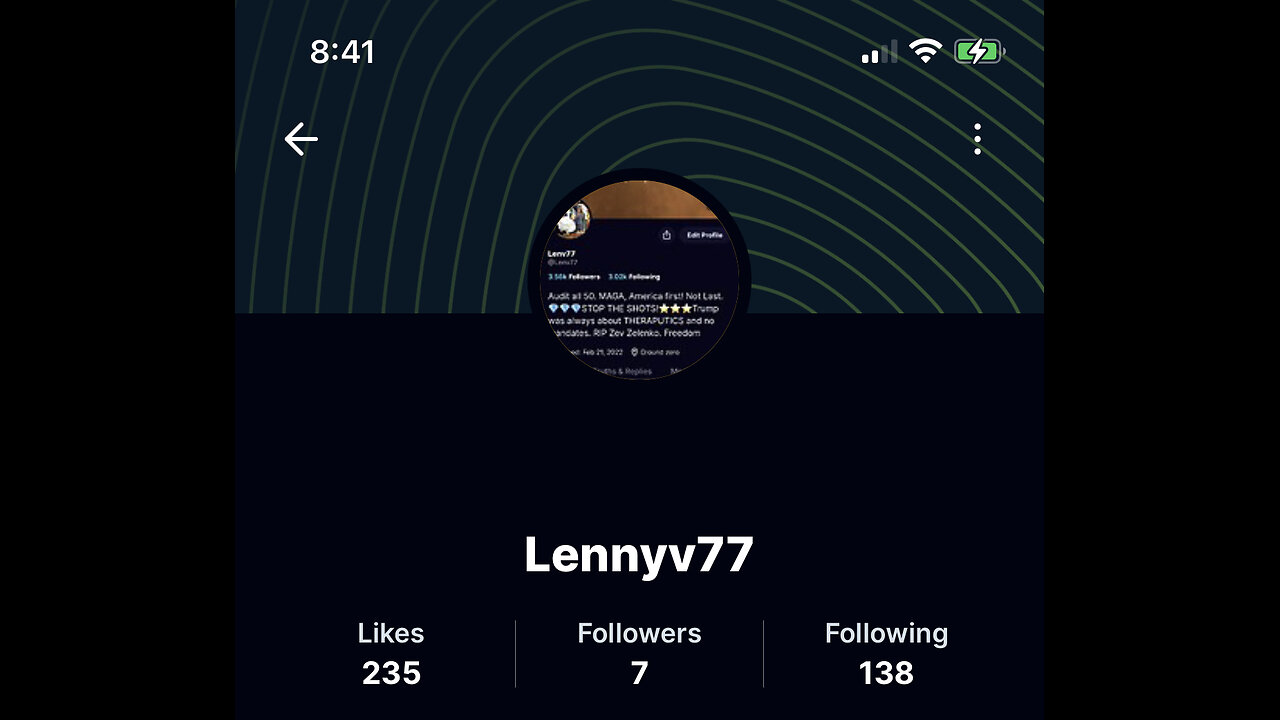
Task: Open the Following list
Action: 886,653
